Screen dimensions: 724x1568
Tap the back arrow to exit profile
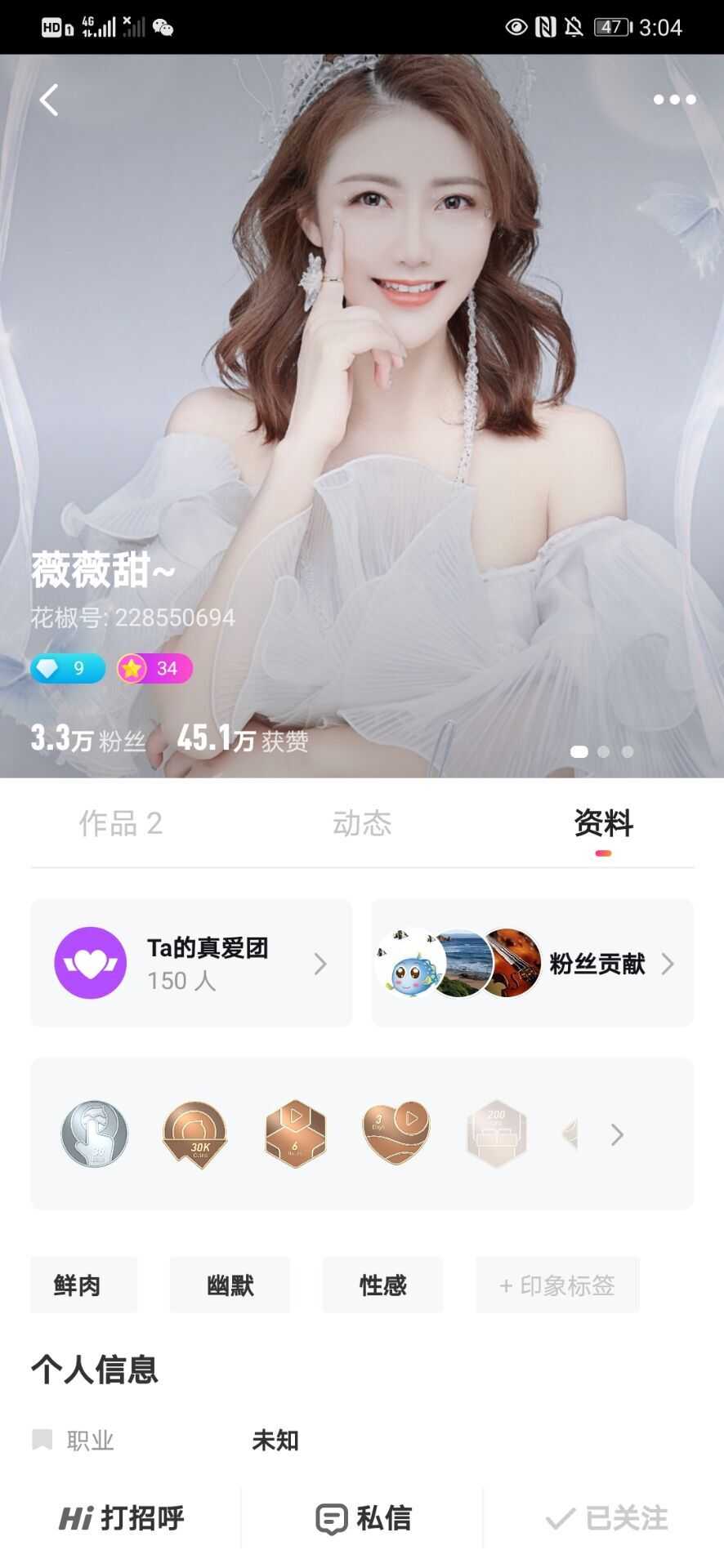pos(49,100)
